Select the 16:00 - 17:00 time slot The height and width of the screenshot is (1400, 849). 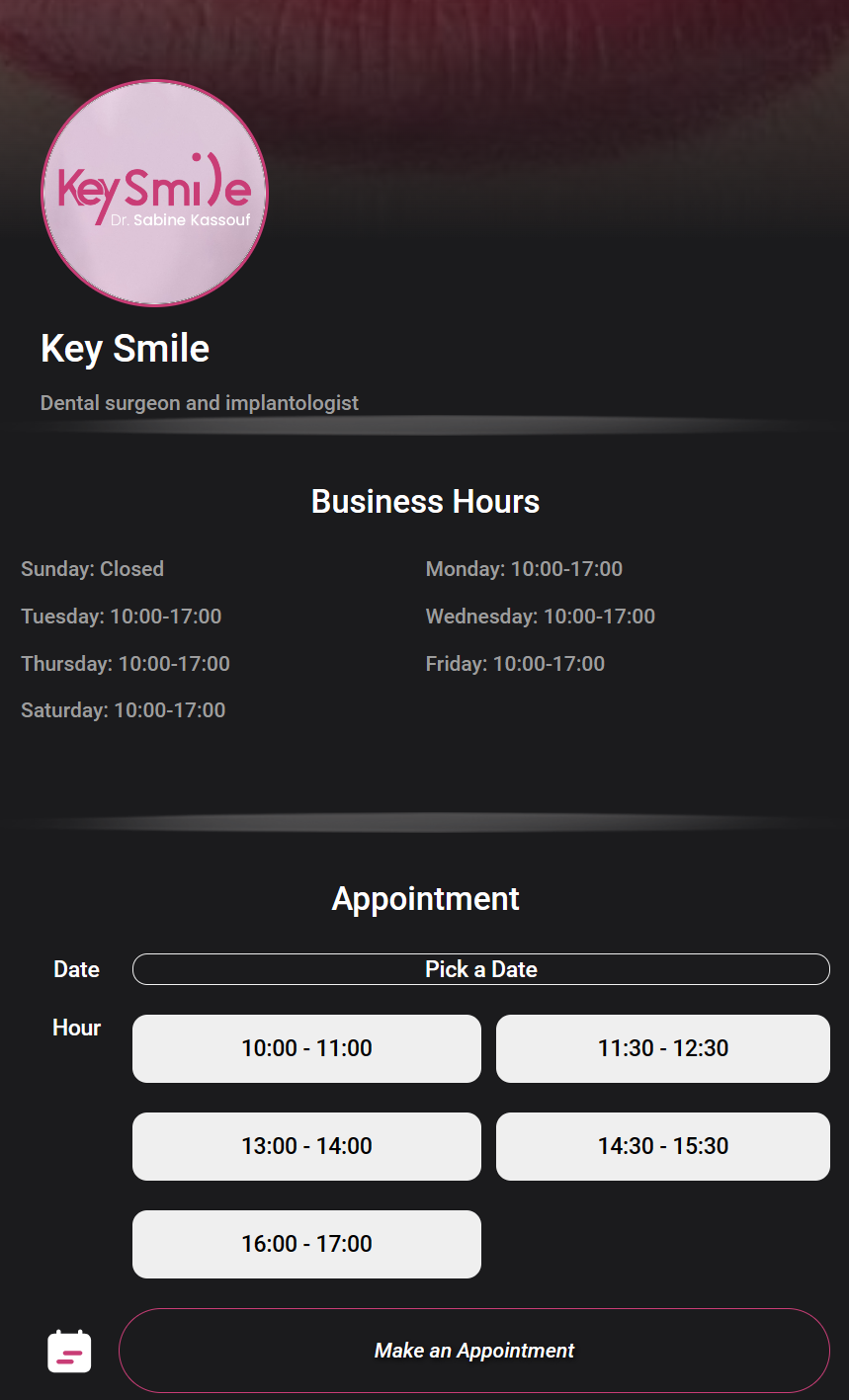pos(306,1244)
